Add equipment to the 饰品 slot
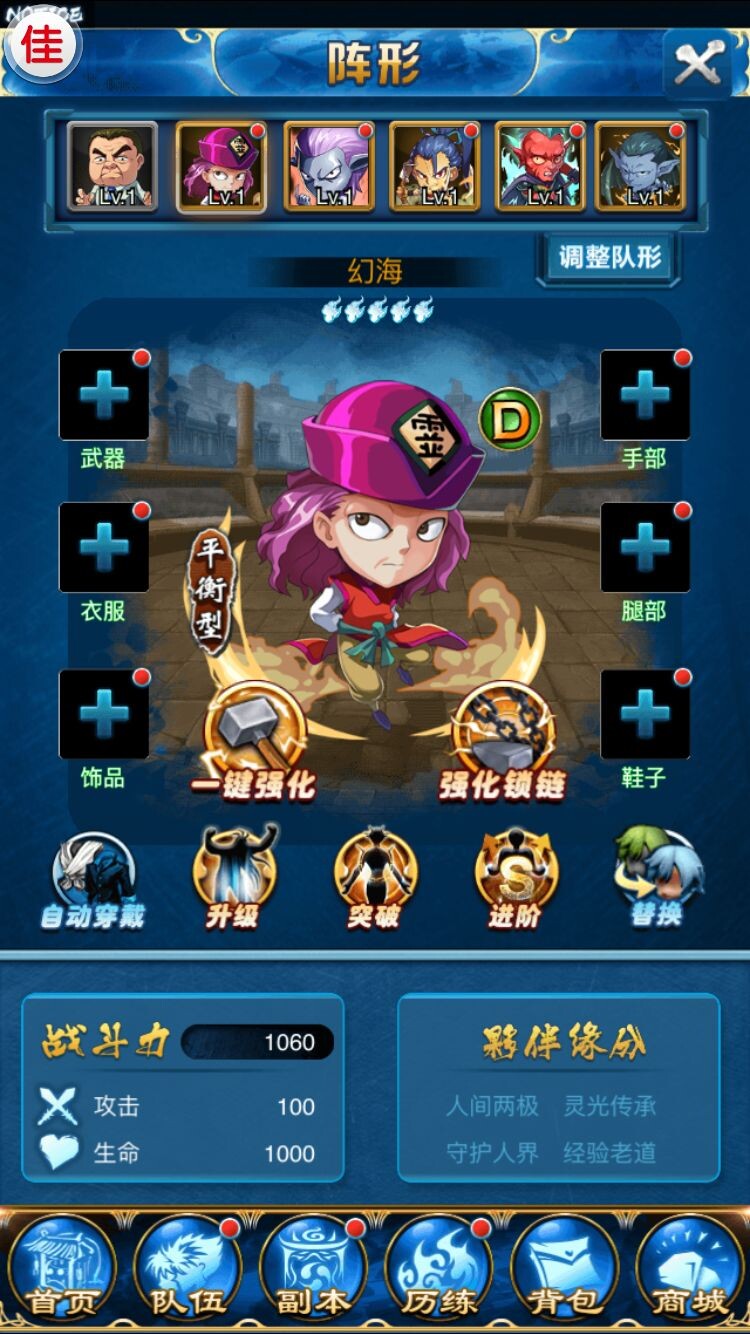 pyautogui.click(x=104, y=714)
